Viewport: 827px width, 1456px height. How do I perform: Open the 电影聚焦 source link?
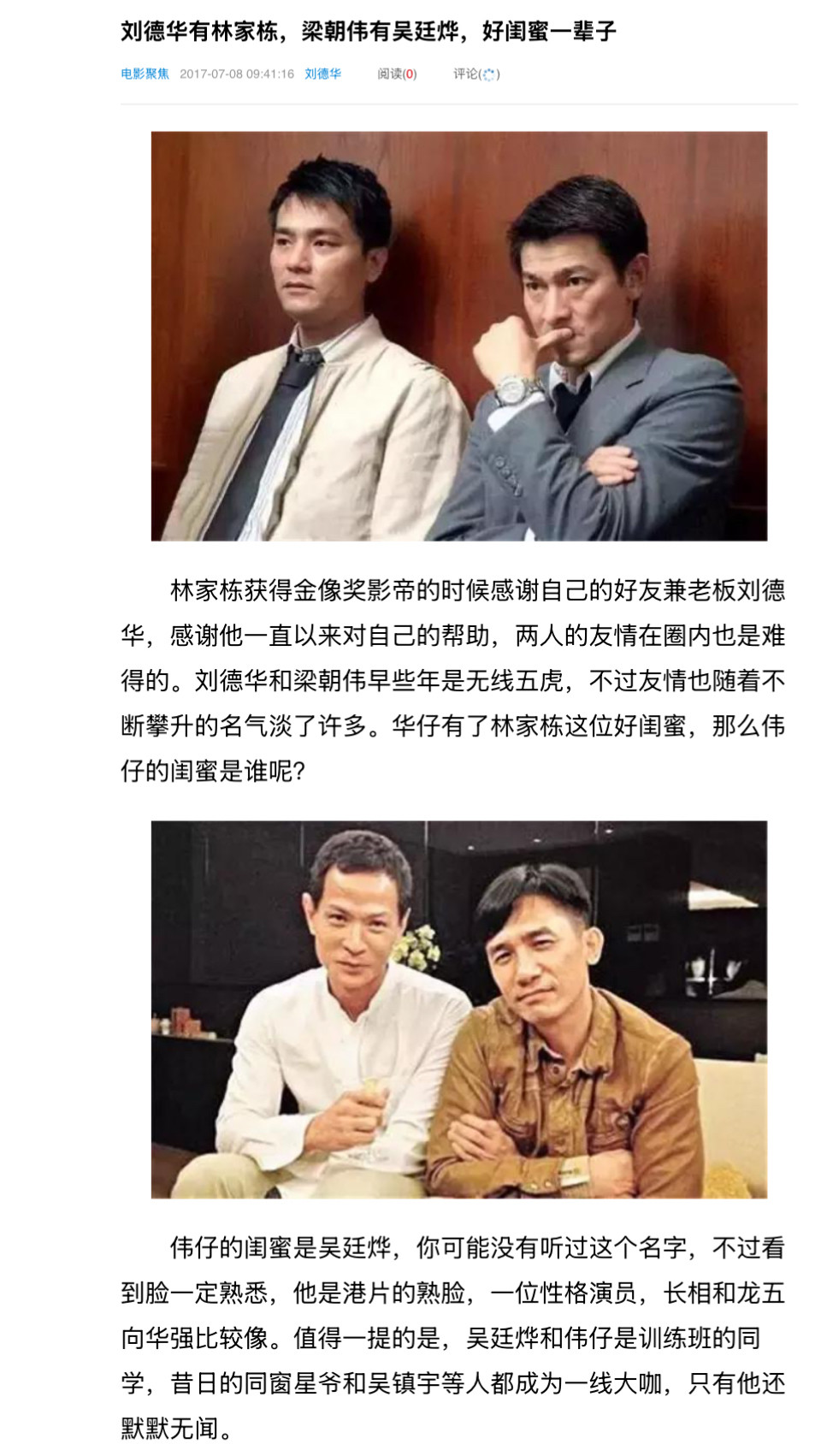[x=145, y=74]
